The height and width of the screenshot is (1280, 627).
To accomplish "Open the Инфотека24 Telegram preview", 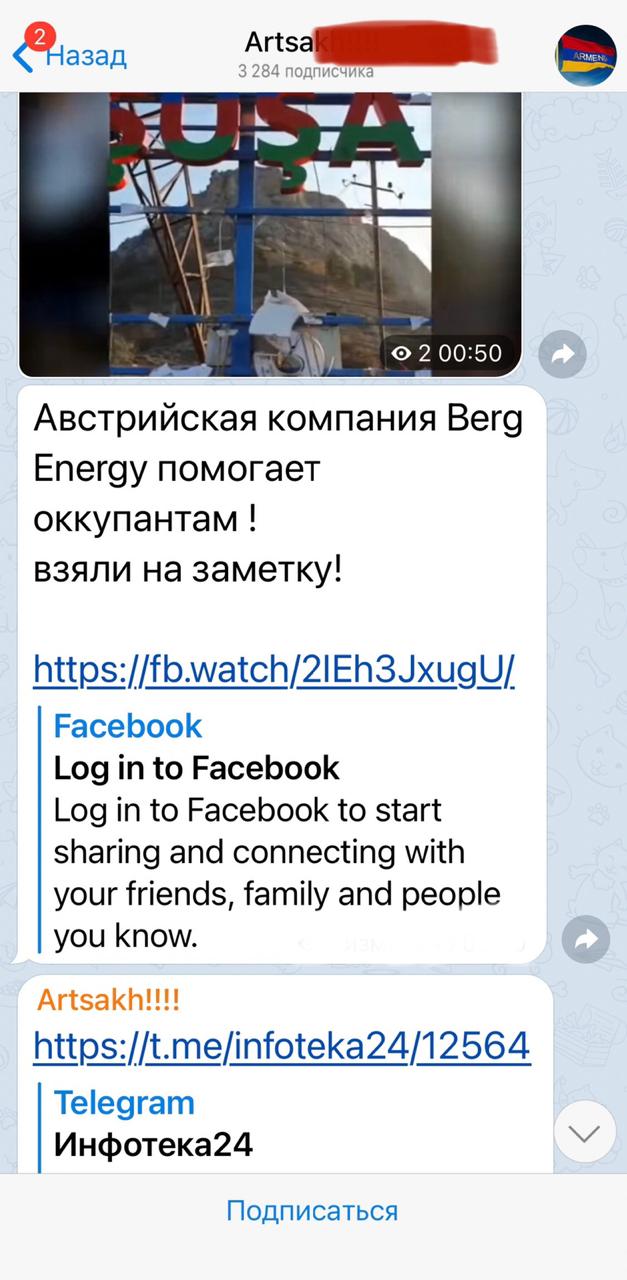I will [153, 1144].
